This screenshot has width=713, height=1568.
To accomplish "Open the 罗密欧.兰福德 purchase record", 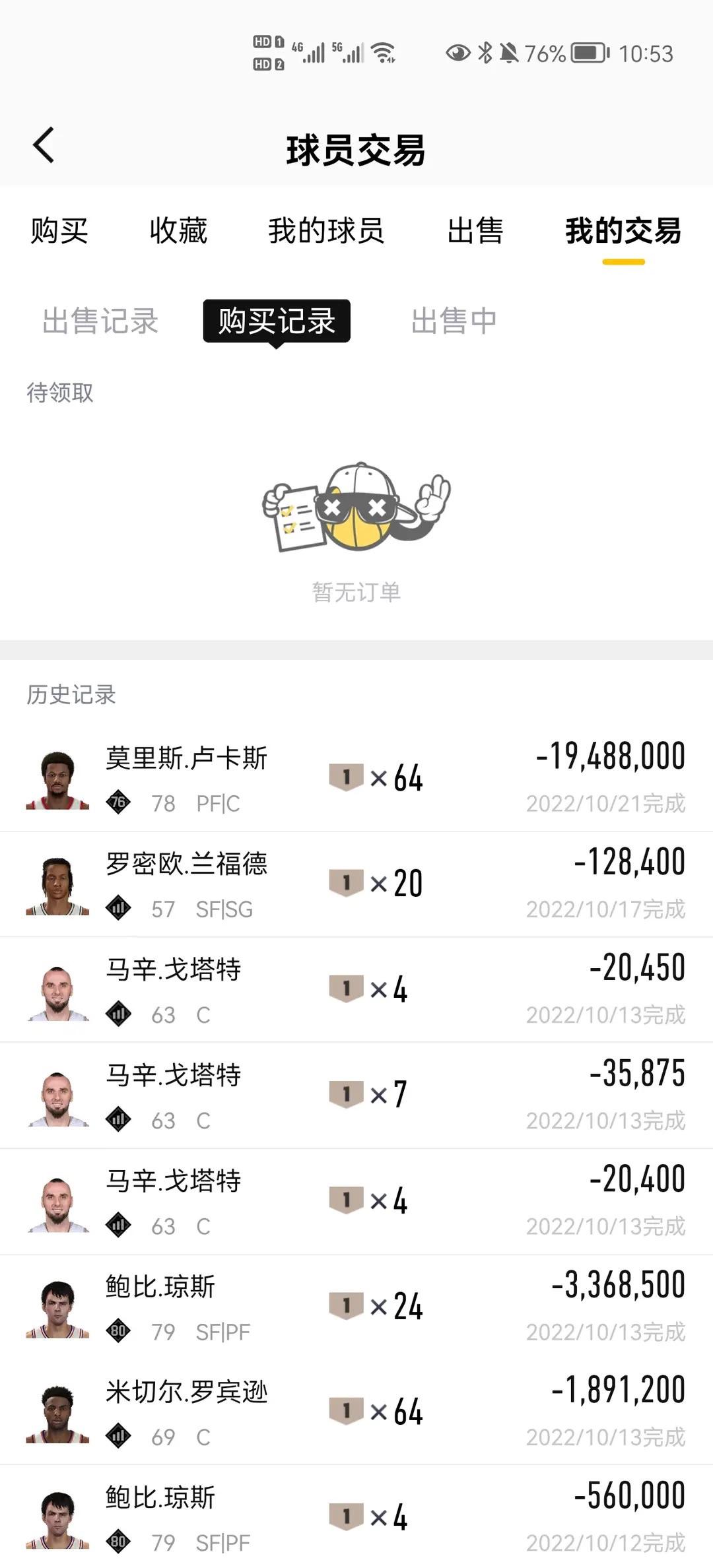I will click(356, 884).
